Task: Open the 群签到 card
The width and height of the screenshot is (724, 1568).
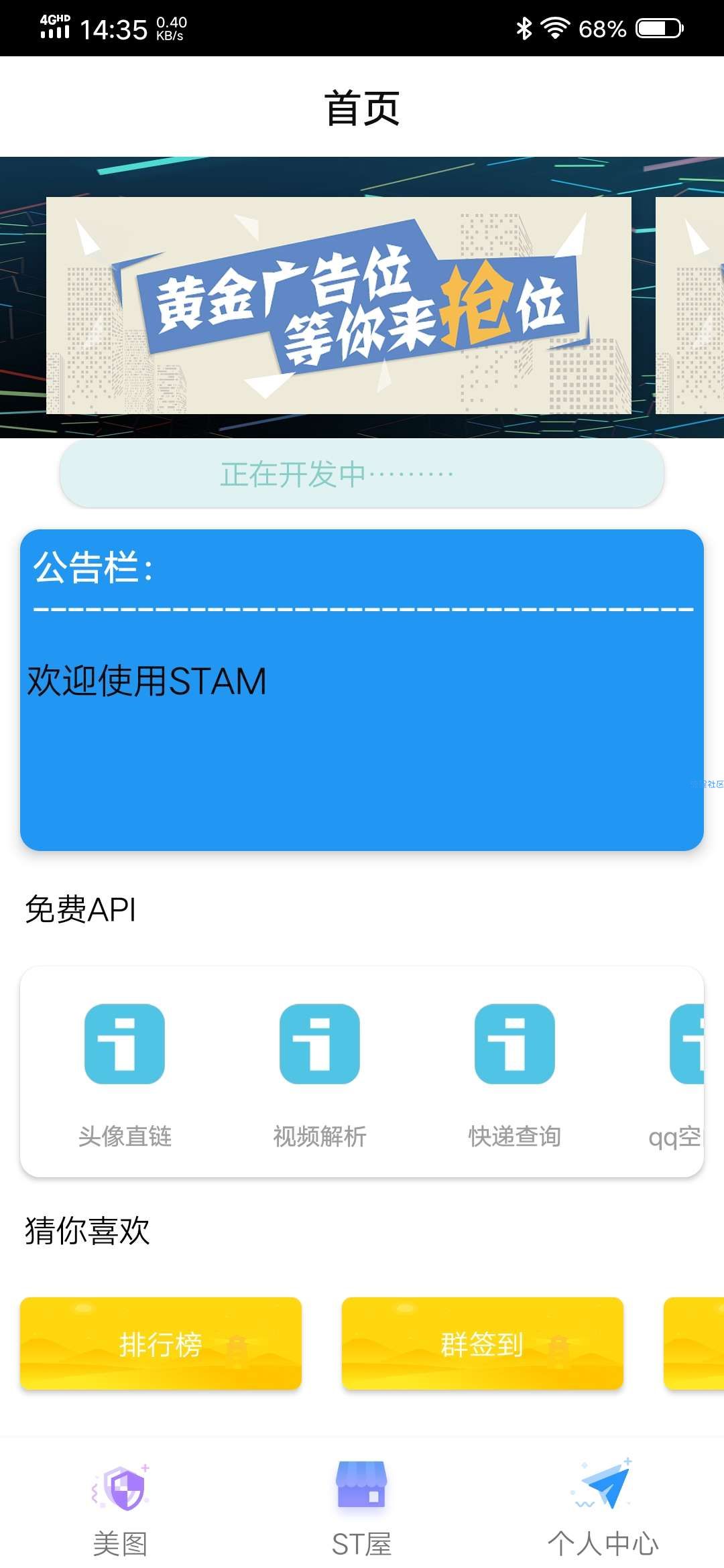Action: [483, 1343]
